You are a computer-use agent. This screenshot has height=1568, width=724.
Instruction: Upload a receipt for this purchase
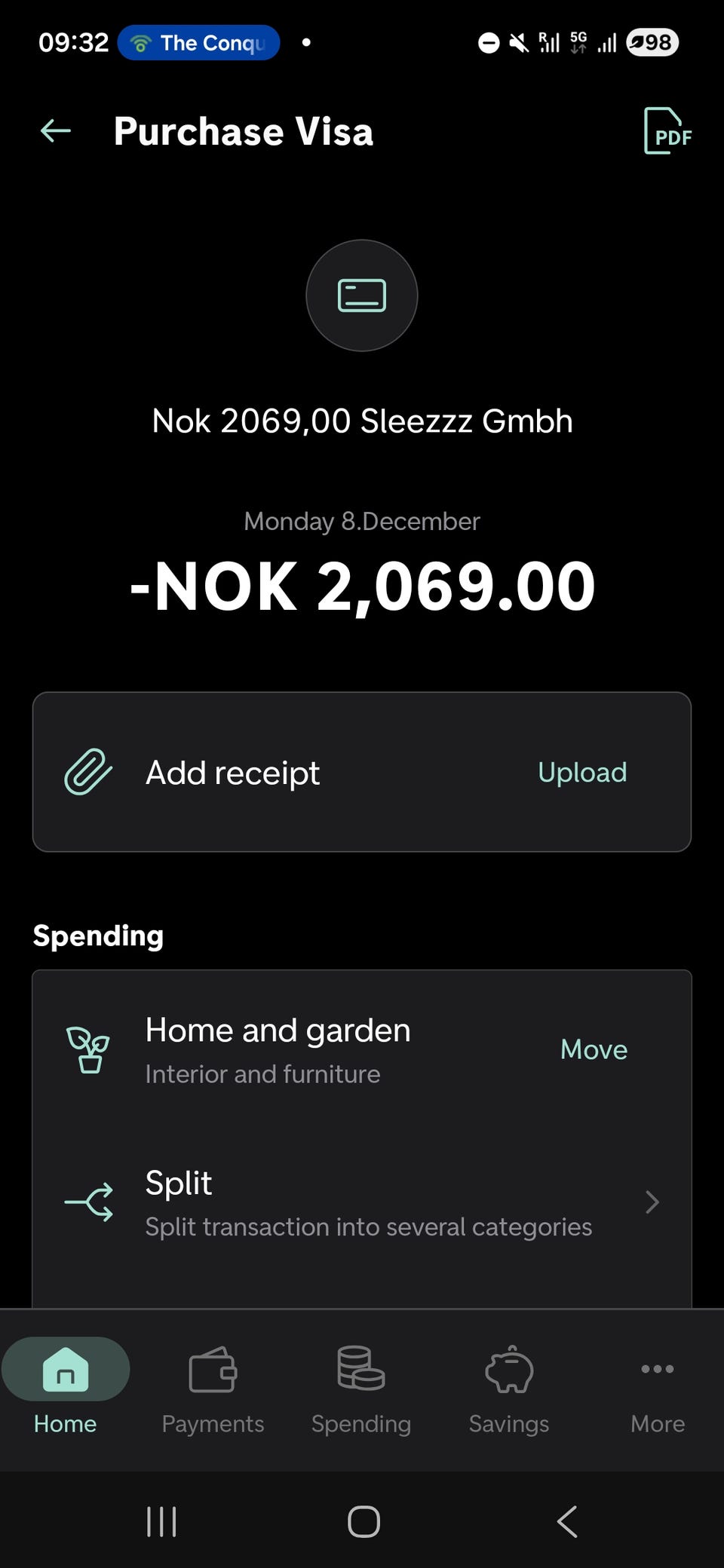pos(582,773)
